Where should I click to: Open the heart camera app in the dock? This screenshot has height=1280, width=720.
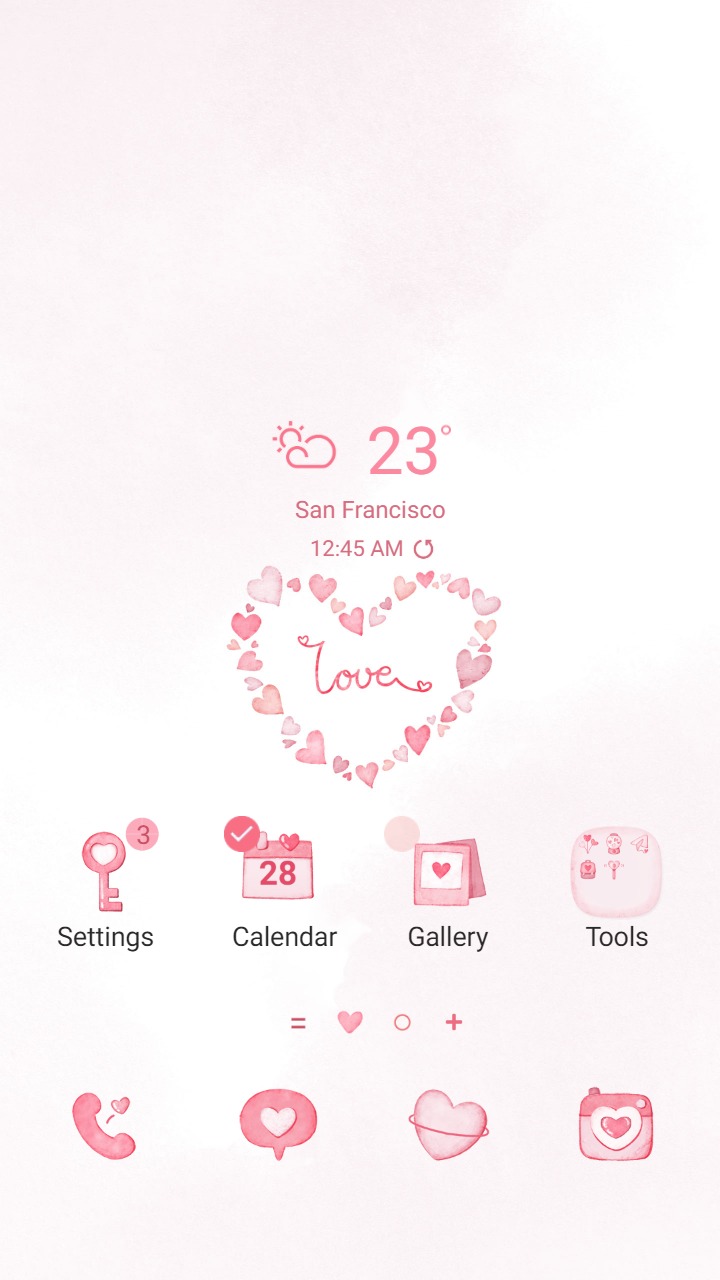click(x=616, y=1122)
